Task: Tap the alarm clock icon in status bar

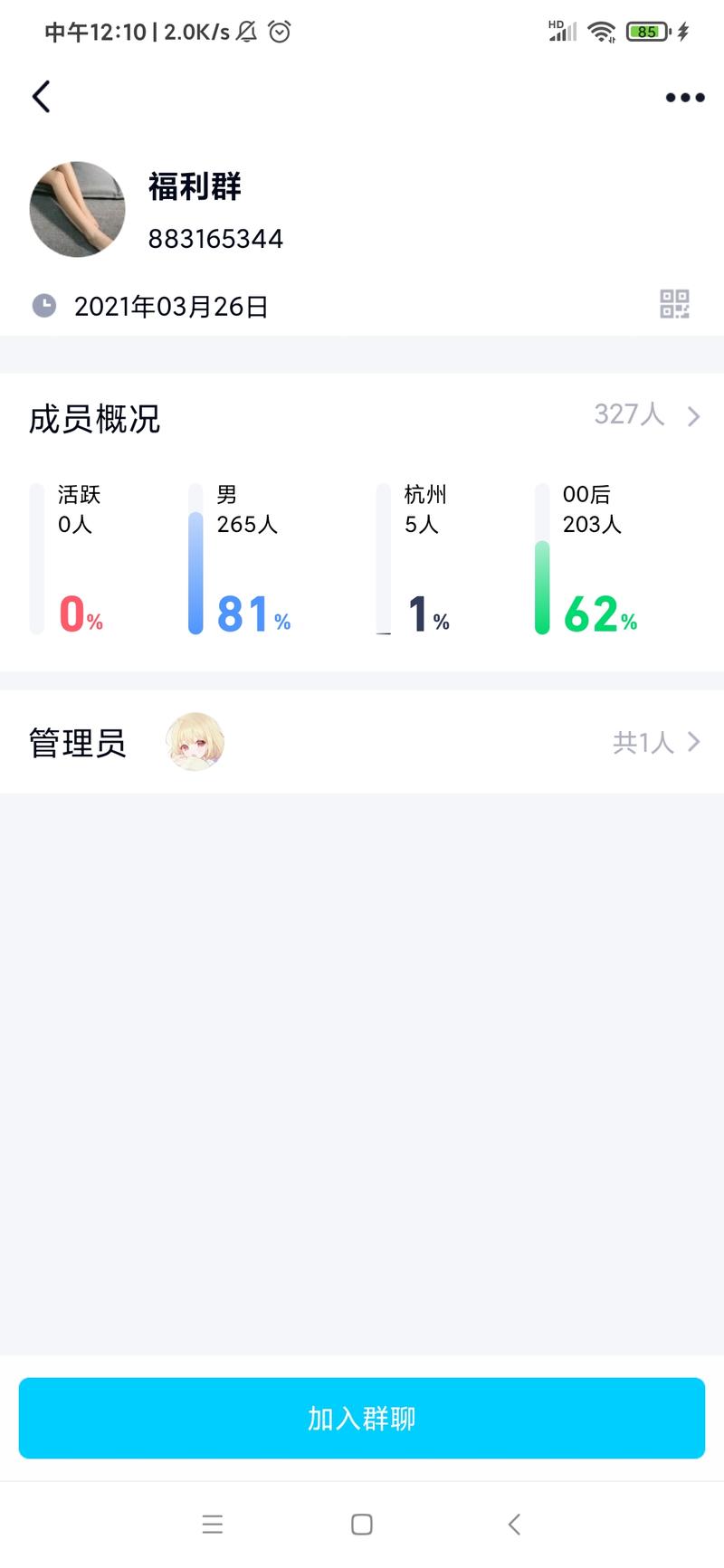Action: (279, 32)
